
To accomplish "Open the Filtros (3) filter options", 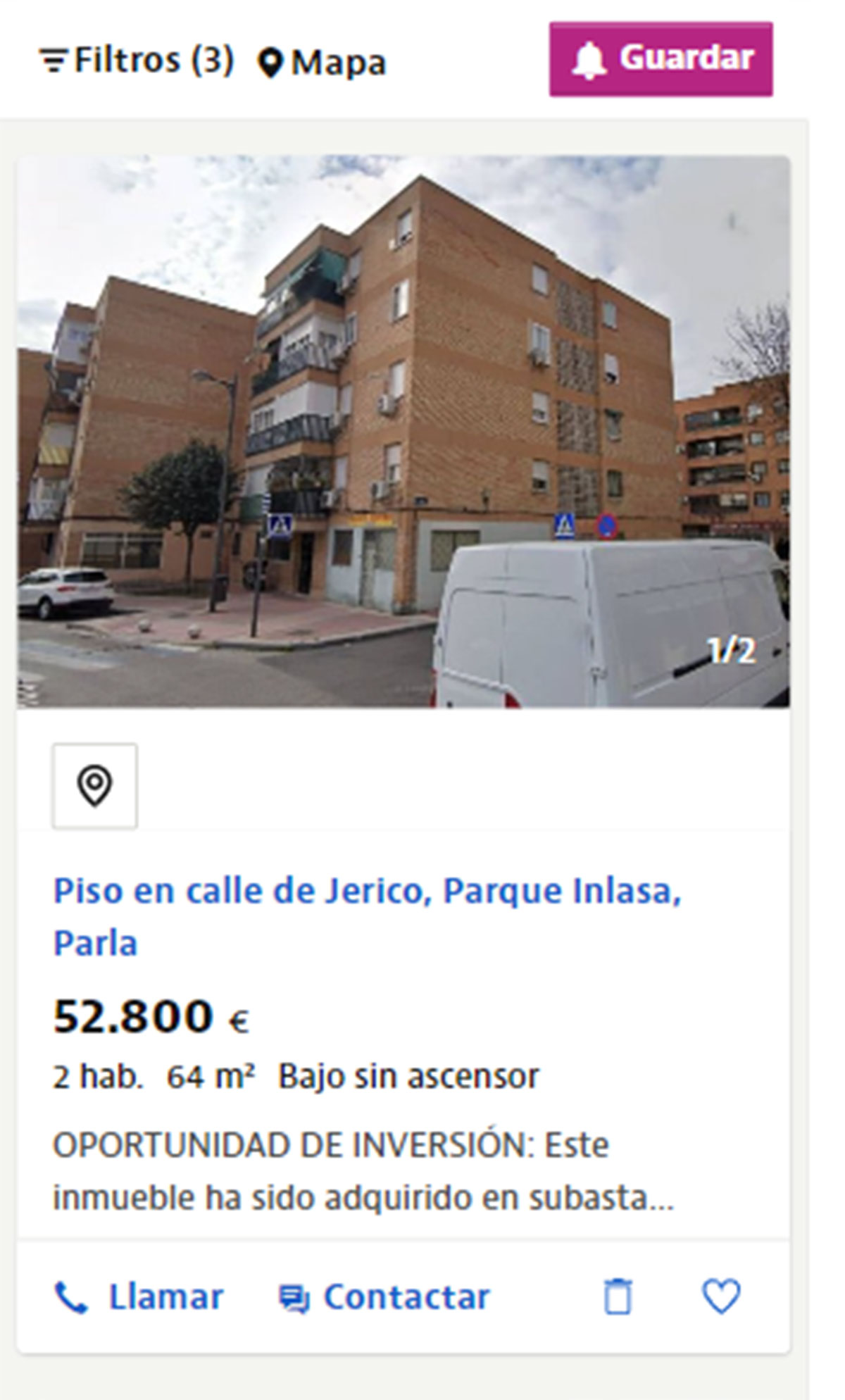I will [x=136, y=61].
